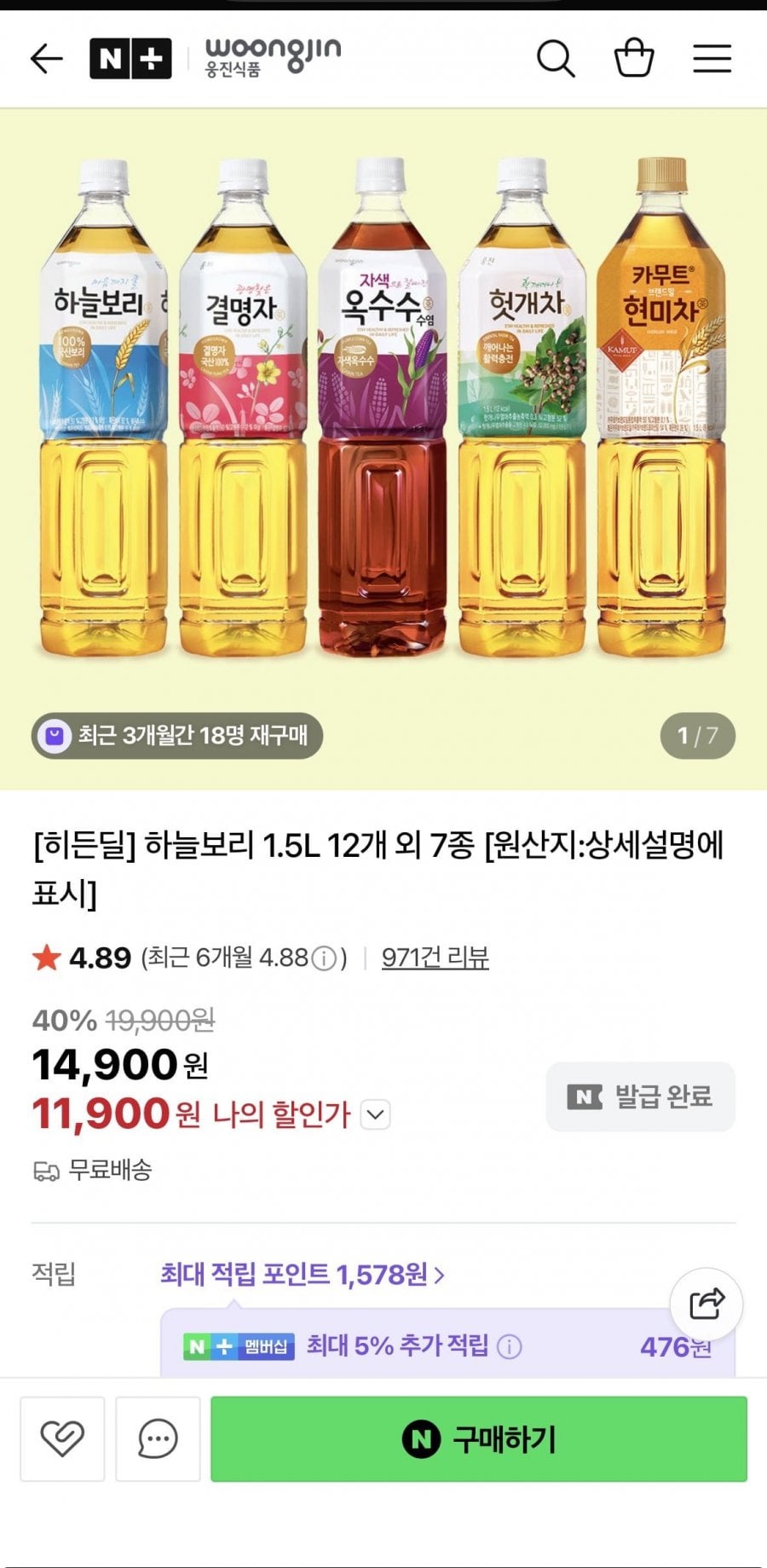Viewport: 767px width, 1568px height.
Task: View the product image gallery
Action: coord(383,409)
